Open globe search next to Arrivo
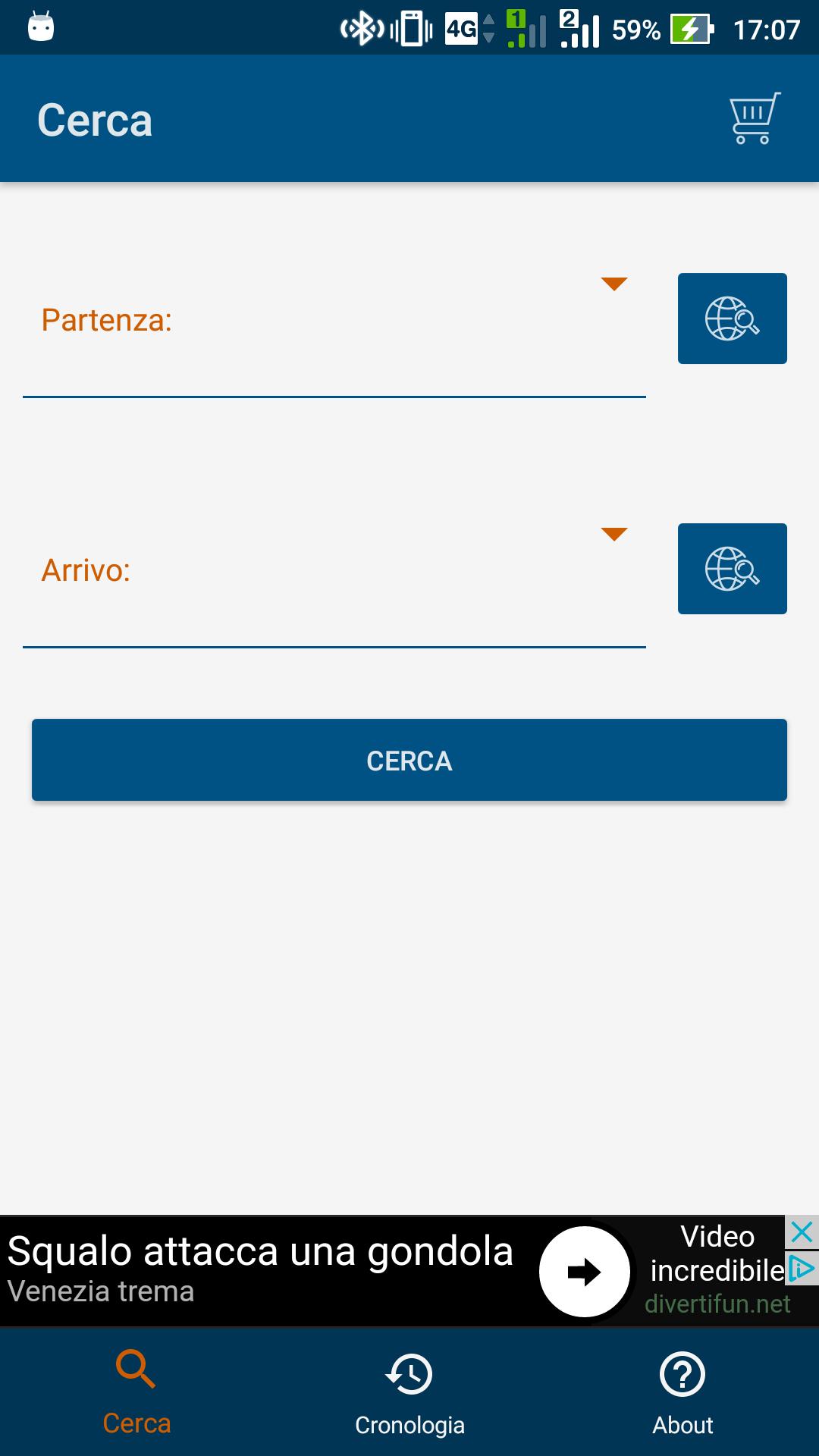Image resolution: width=819 pixels, height=1456 pixels. (x=732, y=569)
